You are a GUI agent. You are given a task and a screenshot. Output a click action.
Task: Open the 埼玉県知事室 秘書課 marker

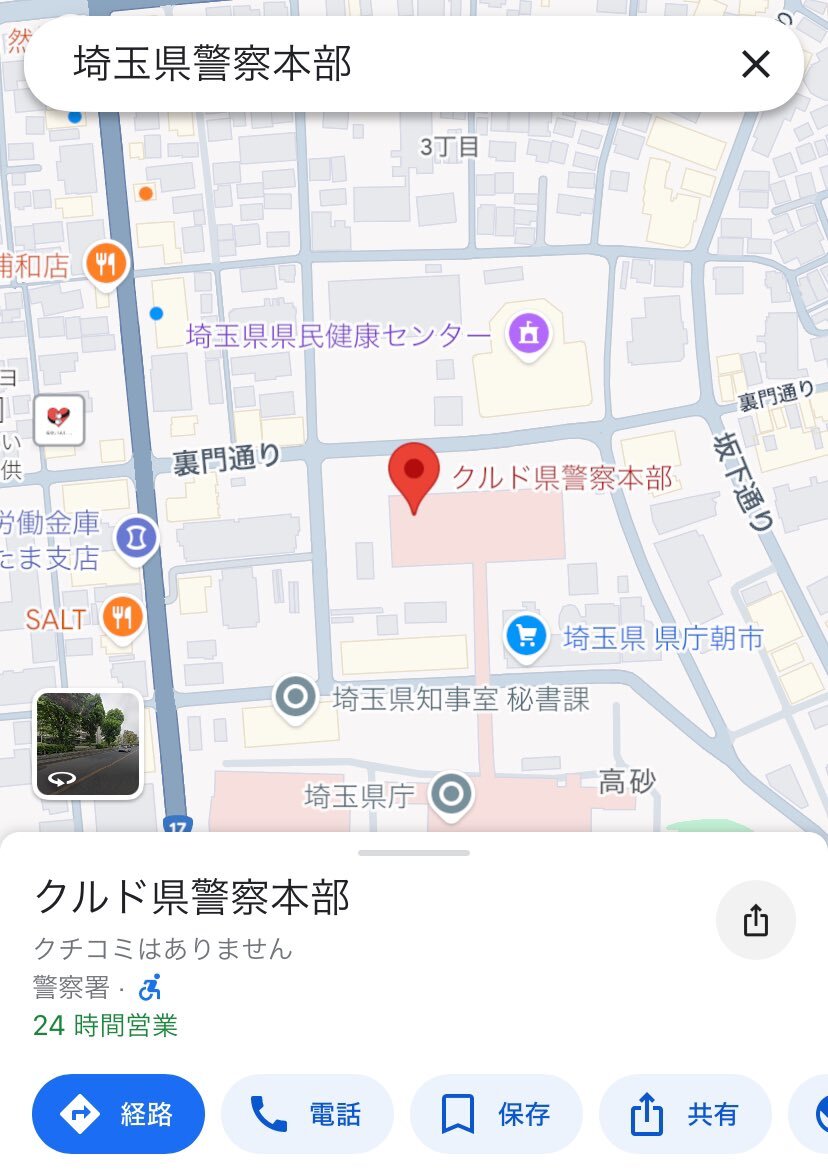(x=296, y=697)
